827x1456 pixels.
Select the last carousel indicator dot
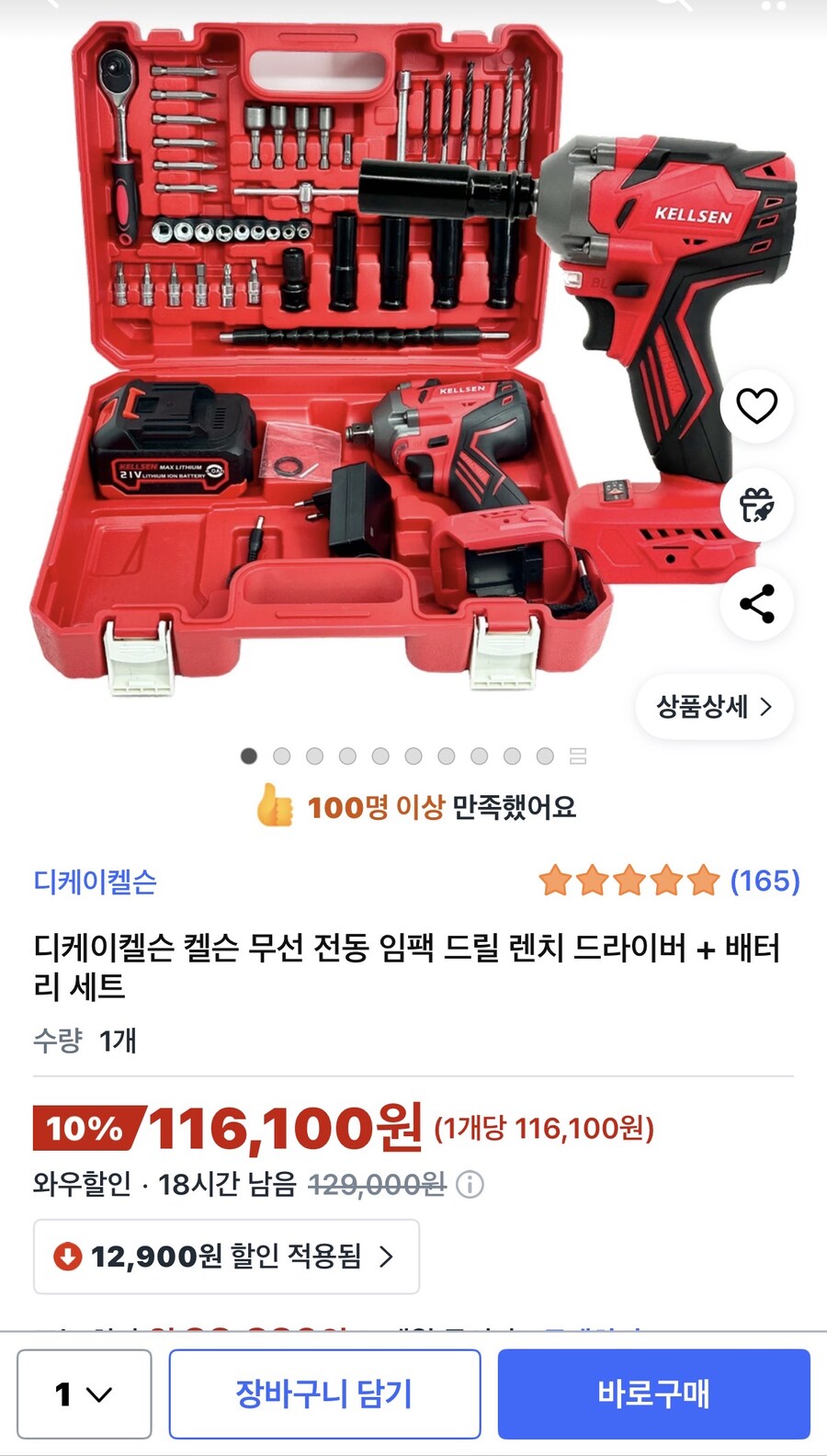[x=545, y=756]
